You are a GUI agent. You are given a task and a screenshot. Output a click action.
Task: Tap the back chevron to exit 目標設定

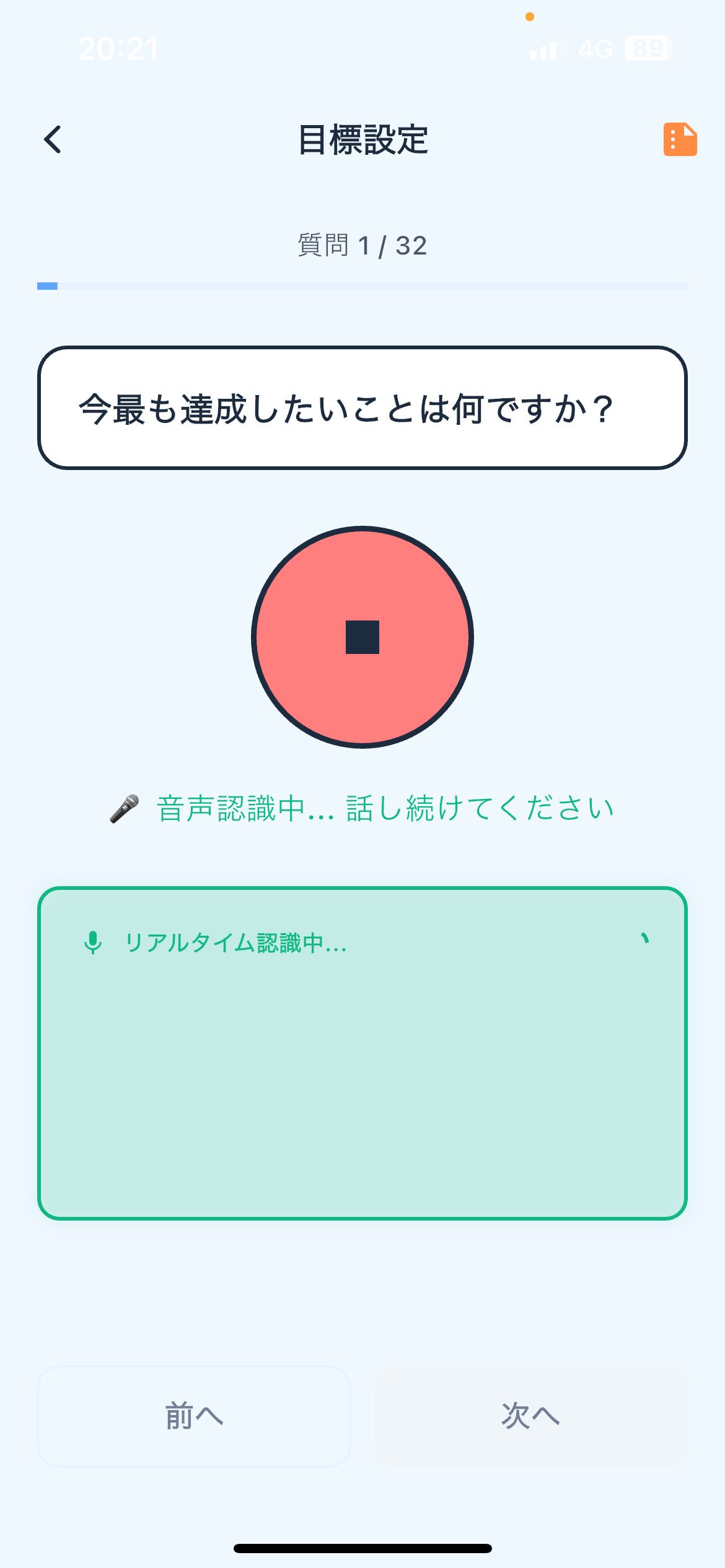point(52,139)
